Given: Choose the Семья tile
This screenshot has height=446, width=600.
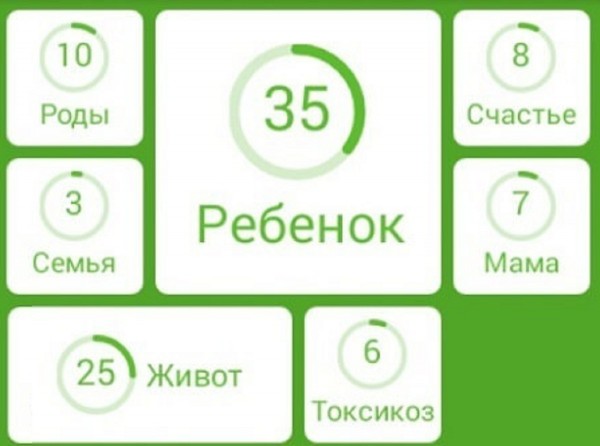Looking at the screenshot, I should point(75,226).
